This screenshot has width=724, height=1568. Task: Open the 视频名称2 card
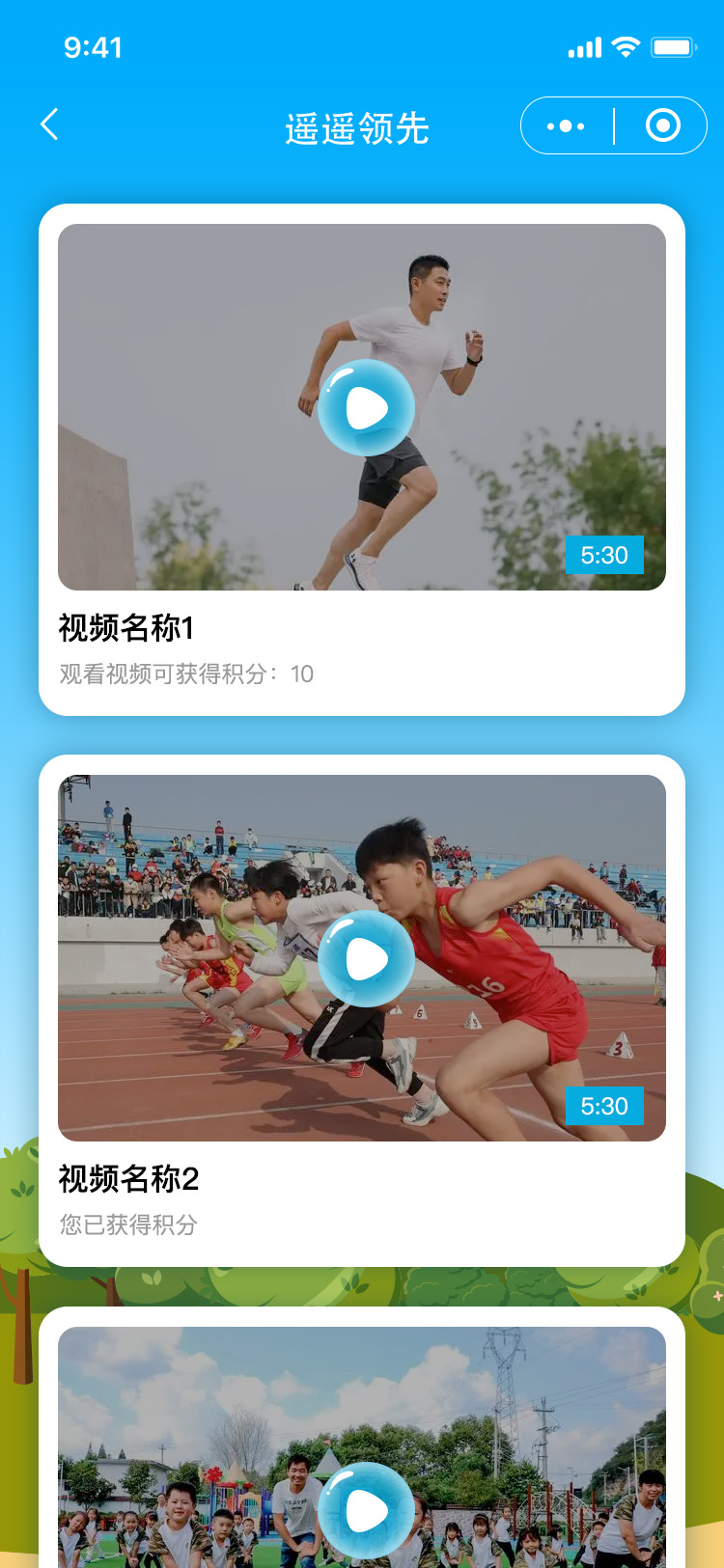tap(128, 1179)
